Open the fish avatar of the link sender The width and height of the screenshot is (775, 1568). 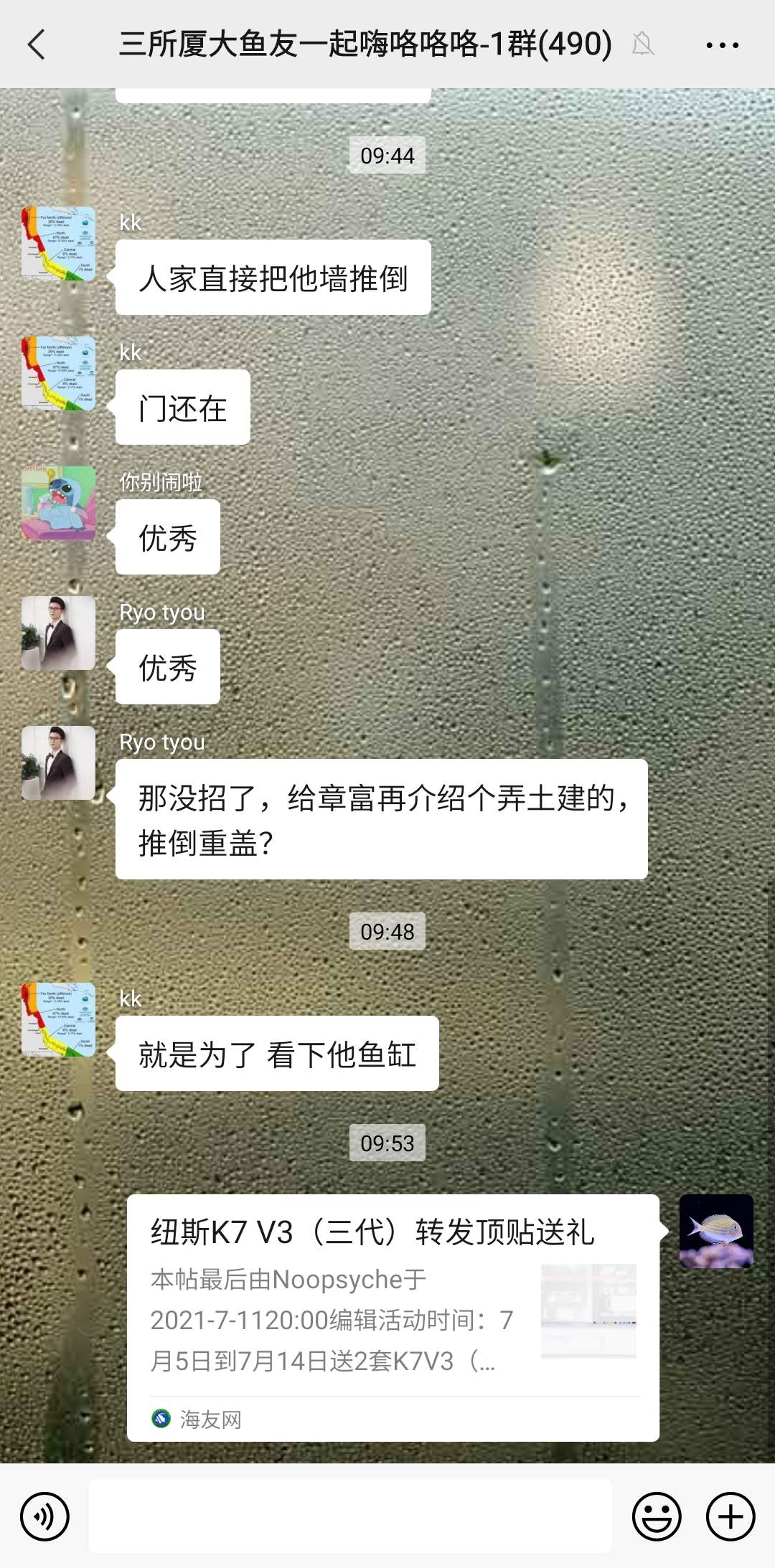pyautogui.click(x=716, y=1231)
